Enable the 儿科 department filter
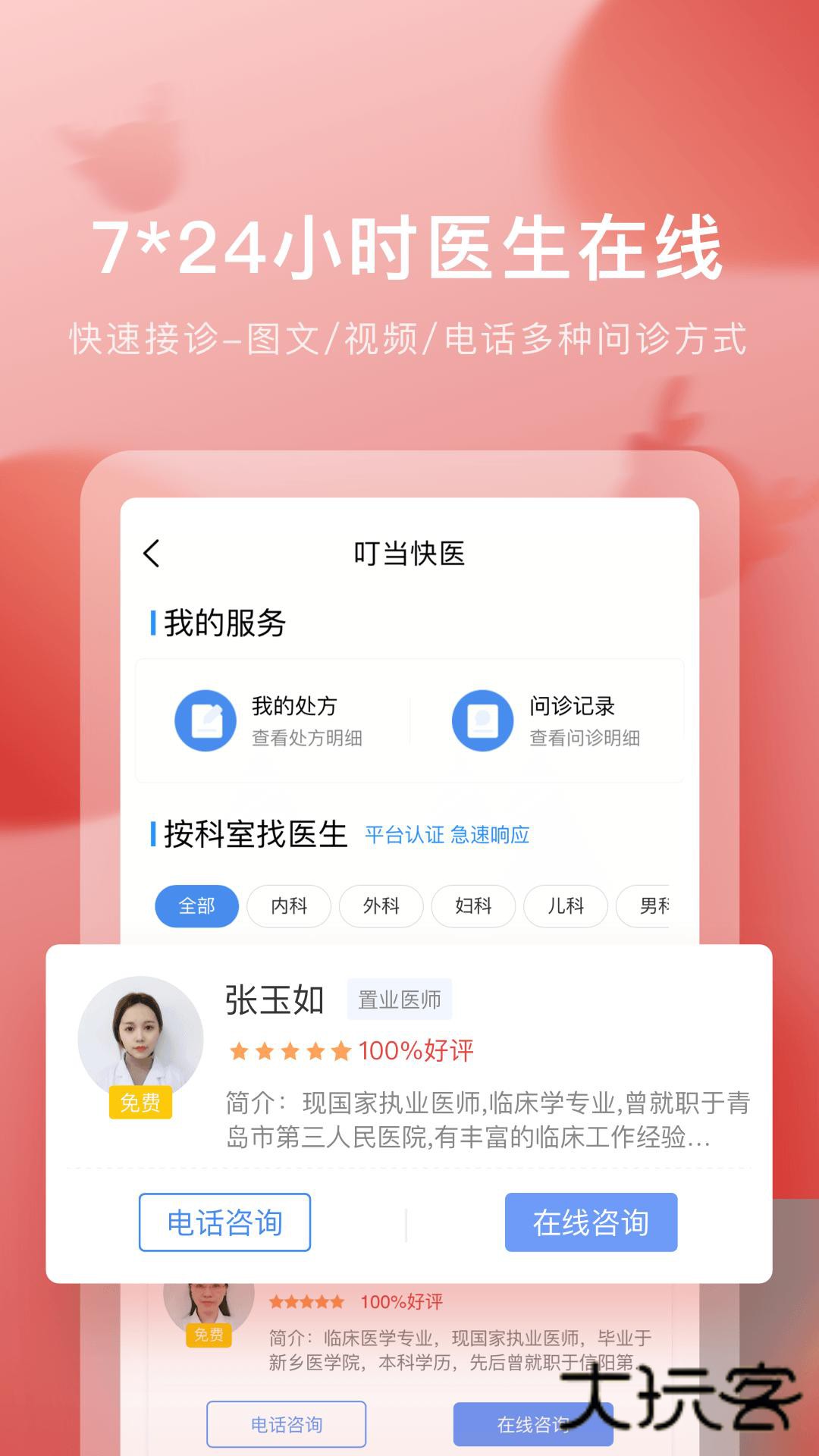819x1456 pixels. [x=564, y=906]
